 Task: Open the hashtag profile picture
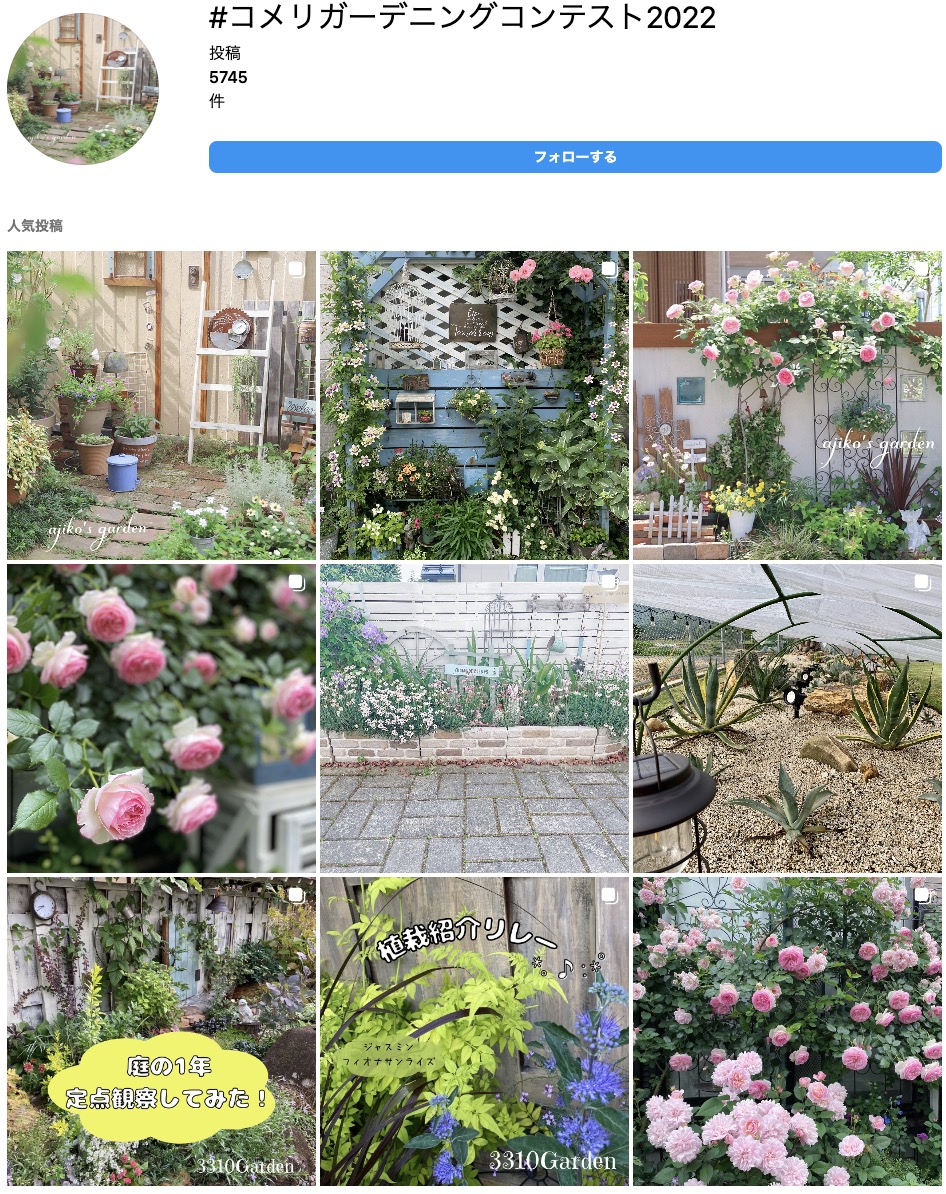[83, 89]
